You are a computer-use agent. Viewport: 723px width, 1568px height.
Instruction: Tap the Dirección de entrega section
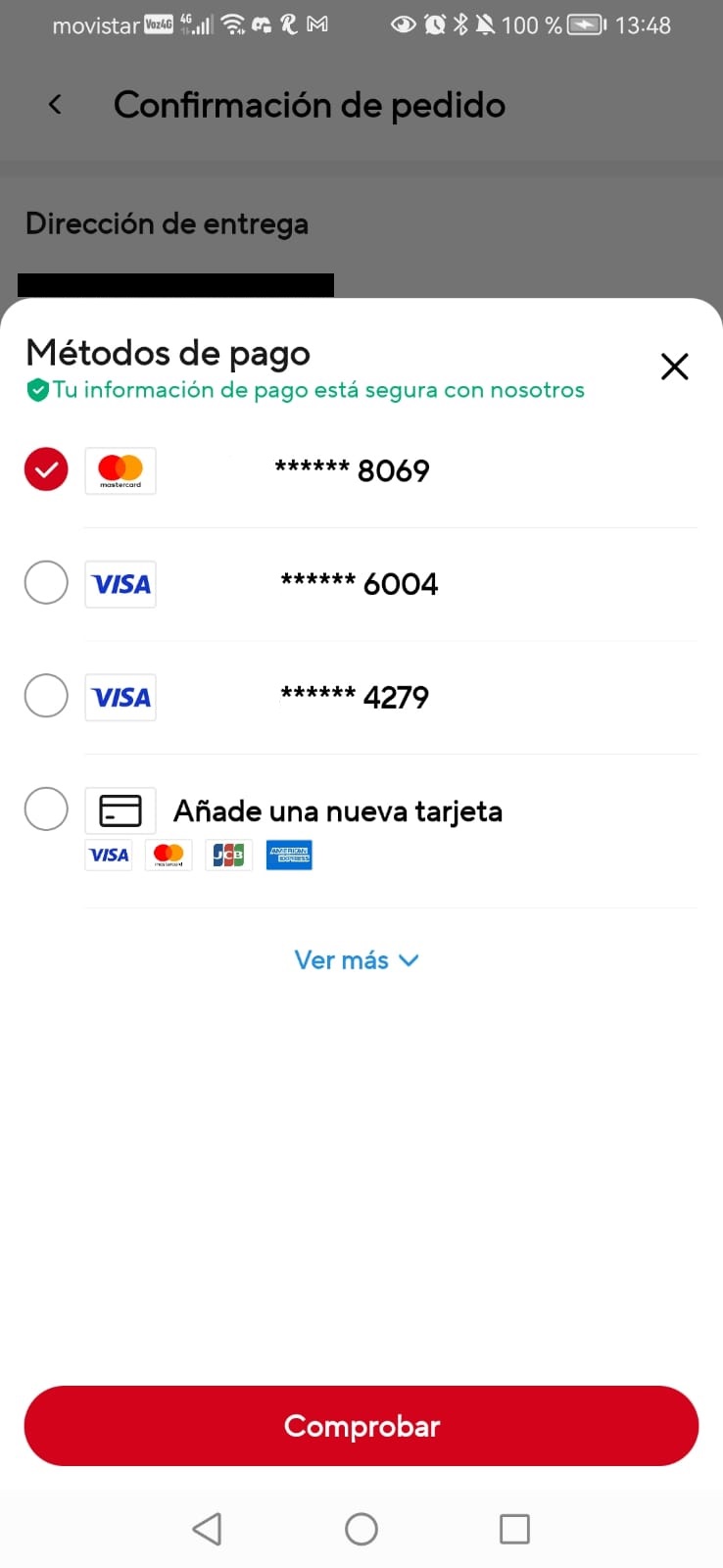click(x=167, y=223)
